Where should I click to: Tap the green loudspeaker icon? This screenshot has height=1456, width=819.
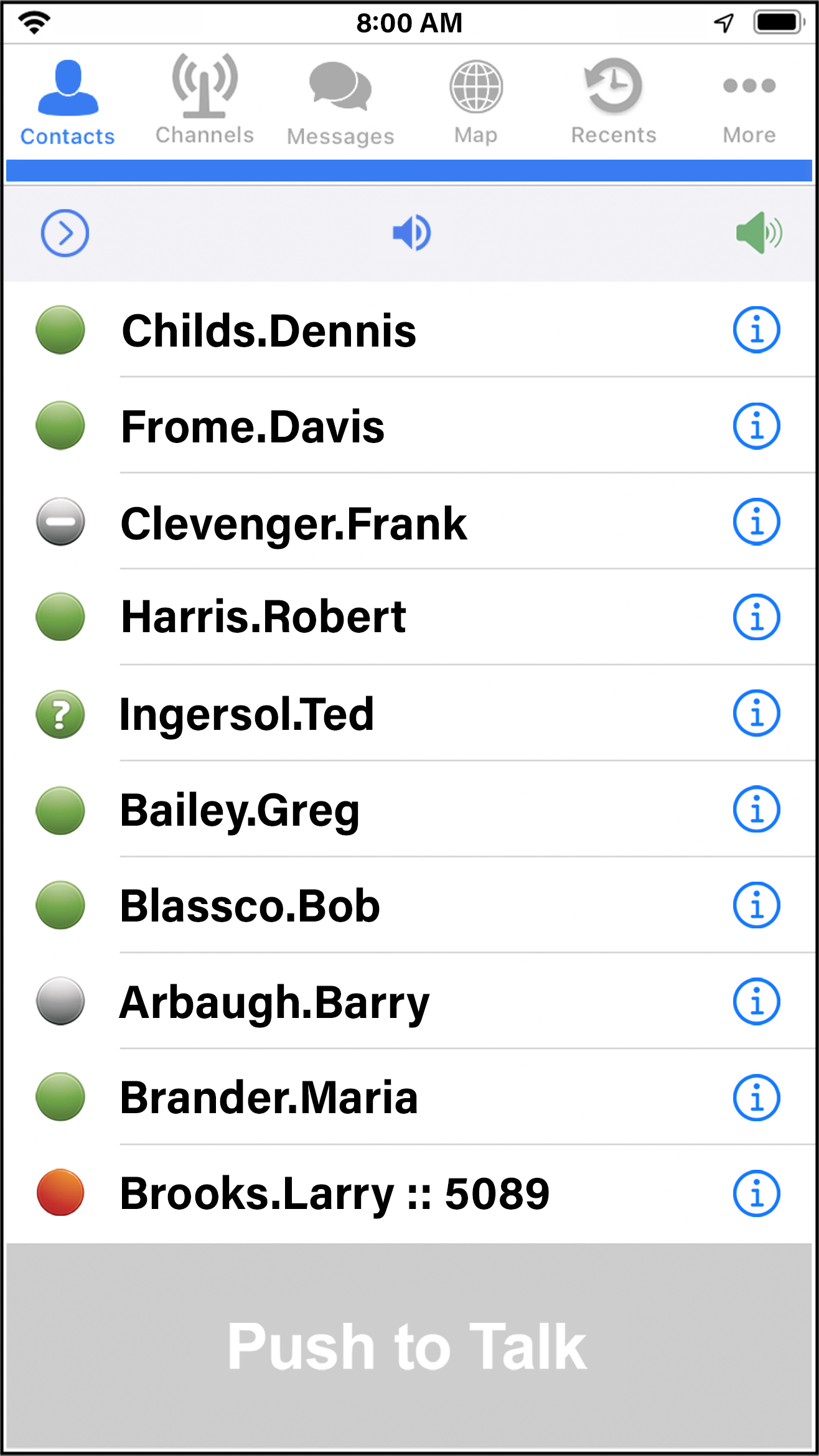[759, 233]
